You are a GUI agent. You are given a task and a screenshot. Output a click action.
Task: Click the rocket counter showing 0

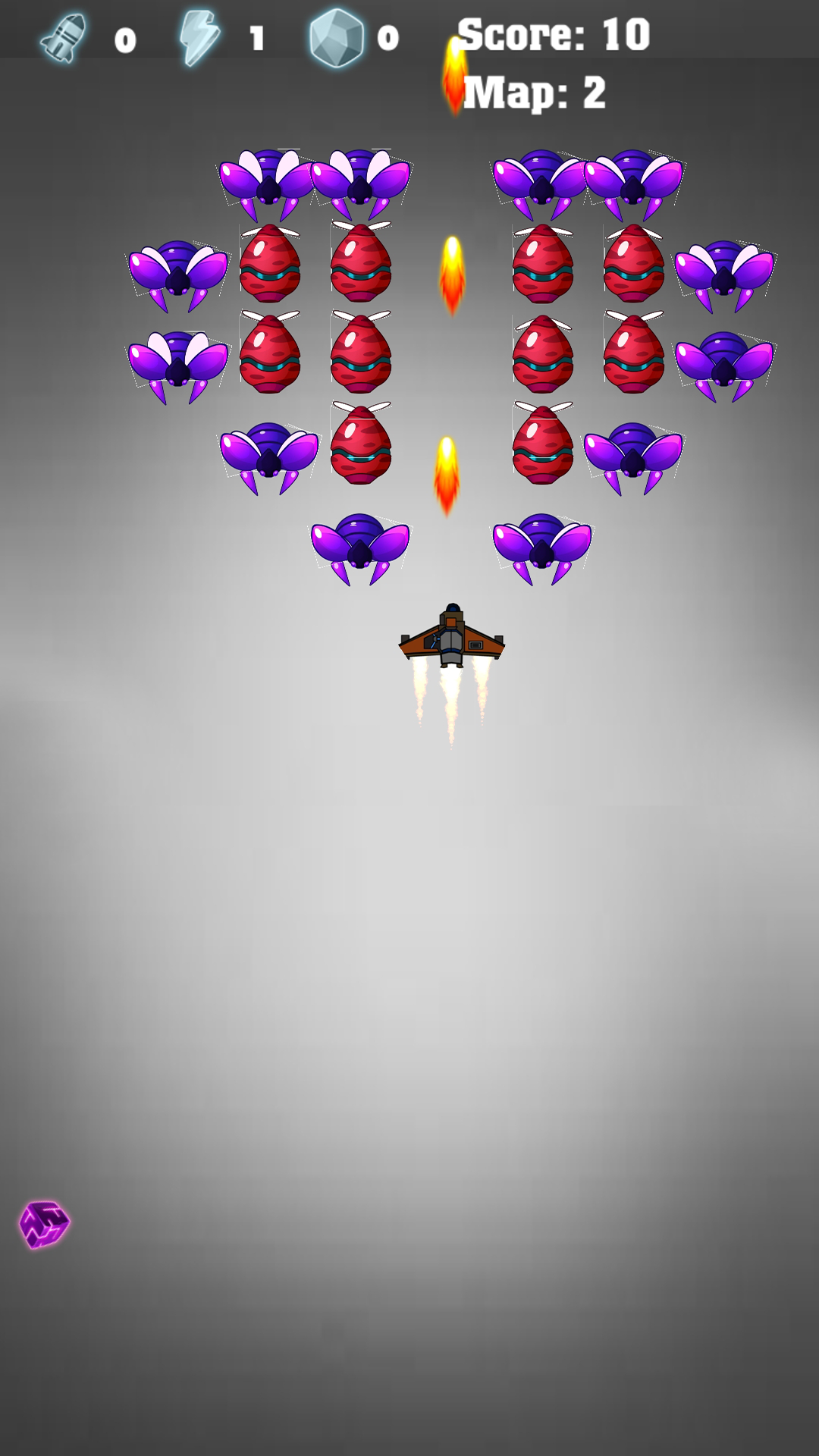[x=127, y=38]
